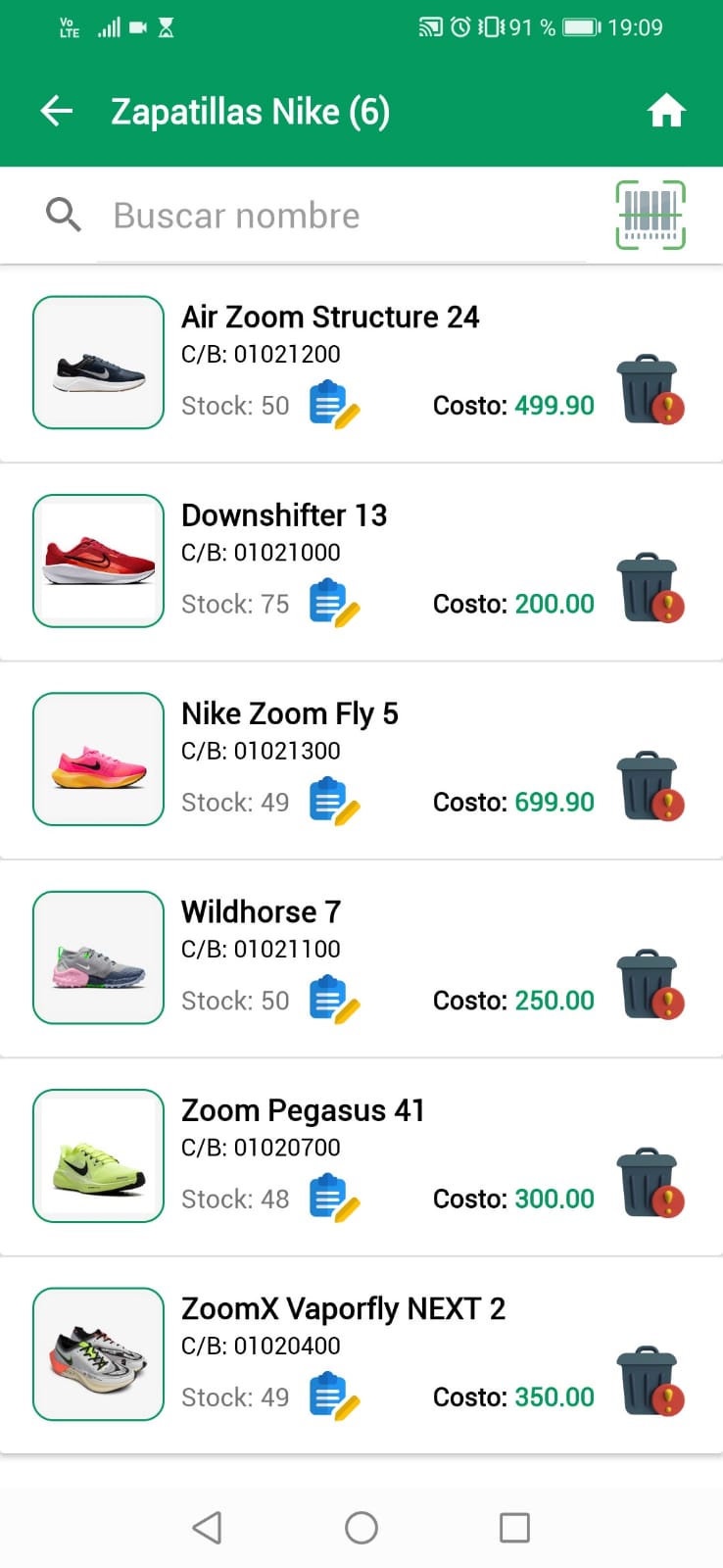Edit stock of Downshifter 13
The height and width of the screenshot is (1568, 723).
point(334,604)
